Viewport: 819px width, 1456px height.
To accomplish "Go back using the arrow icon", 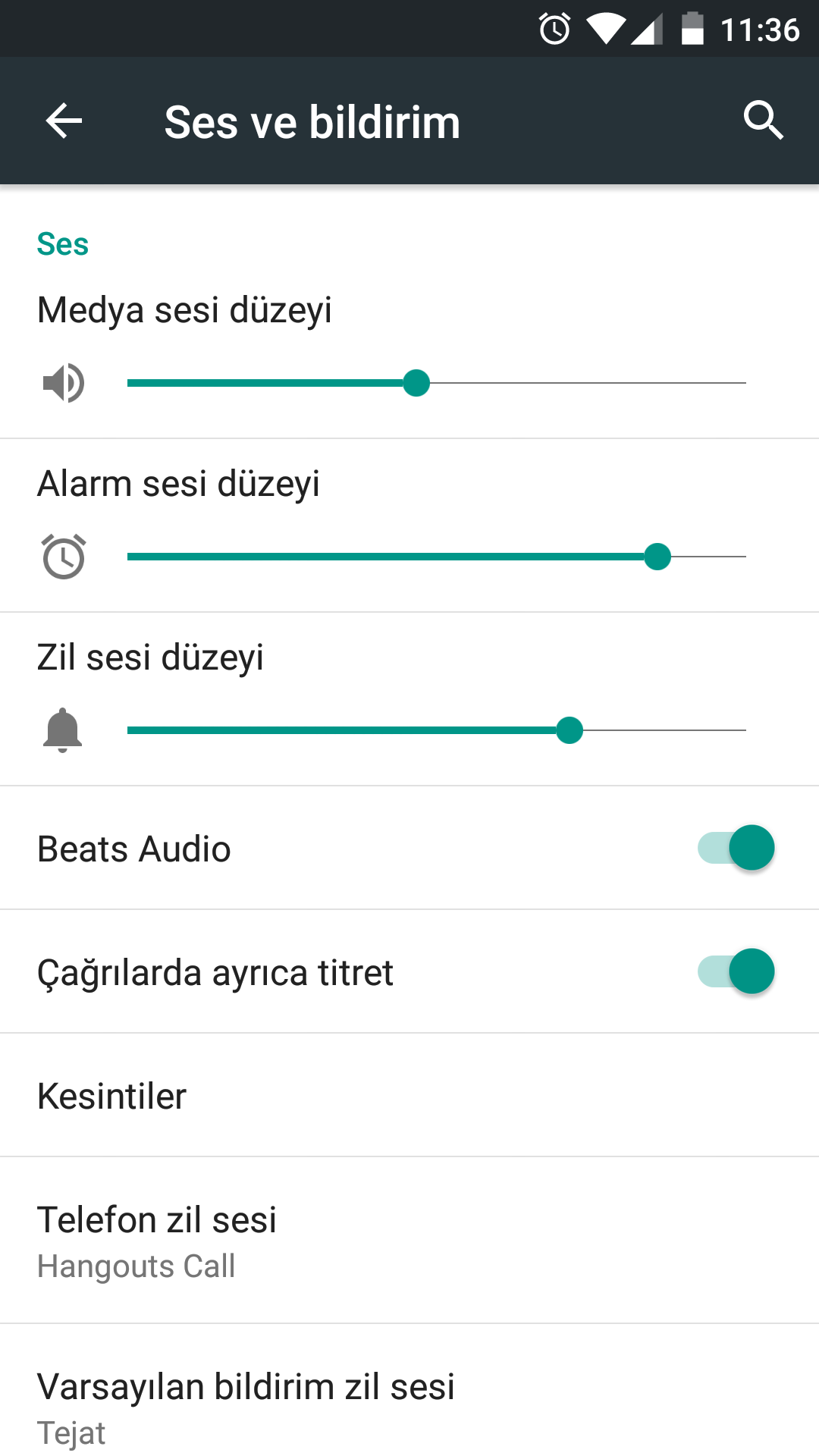I will (x=64, y=121).
